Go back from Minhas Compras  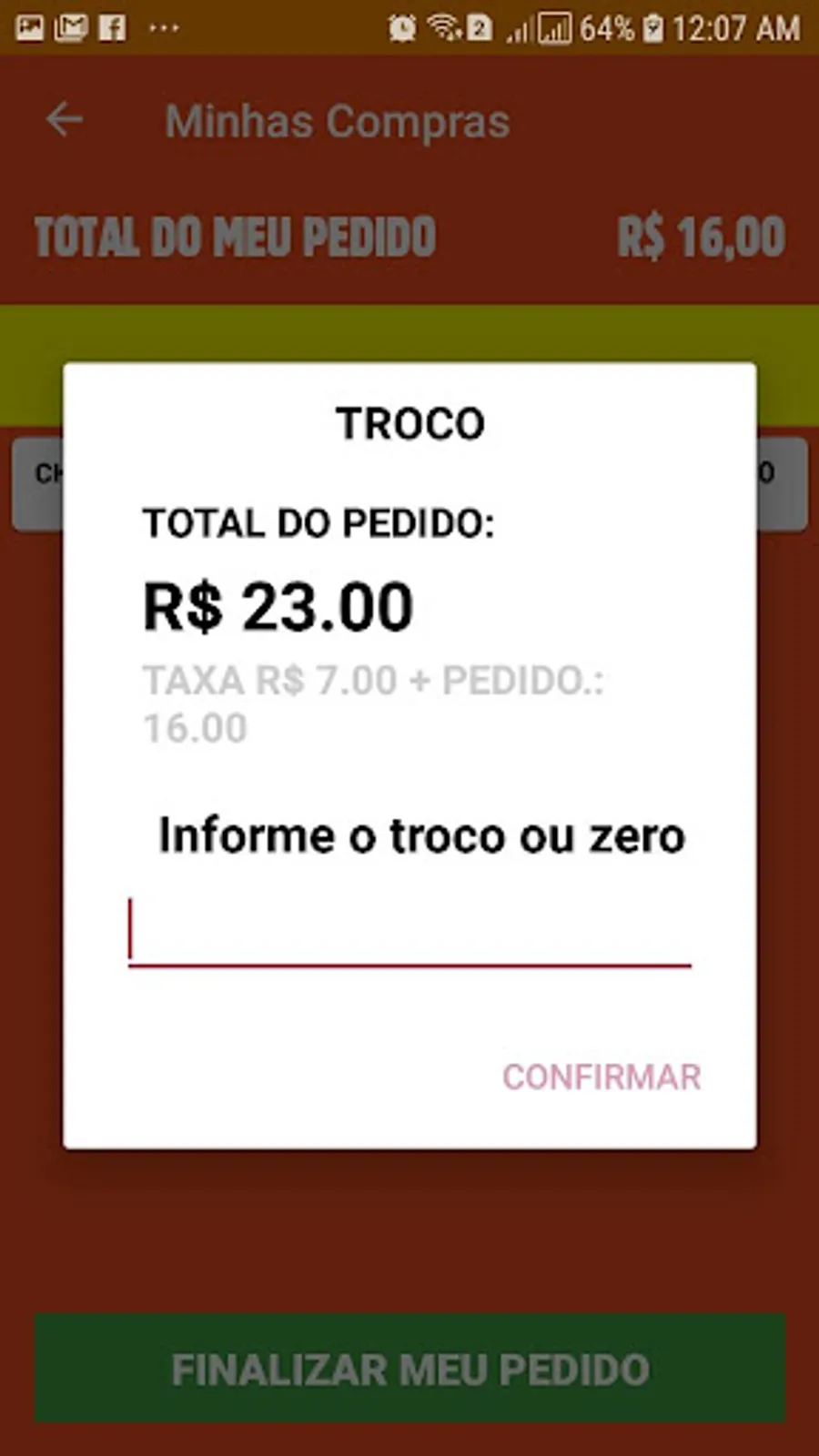click(65, 120)
